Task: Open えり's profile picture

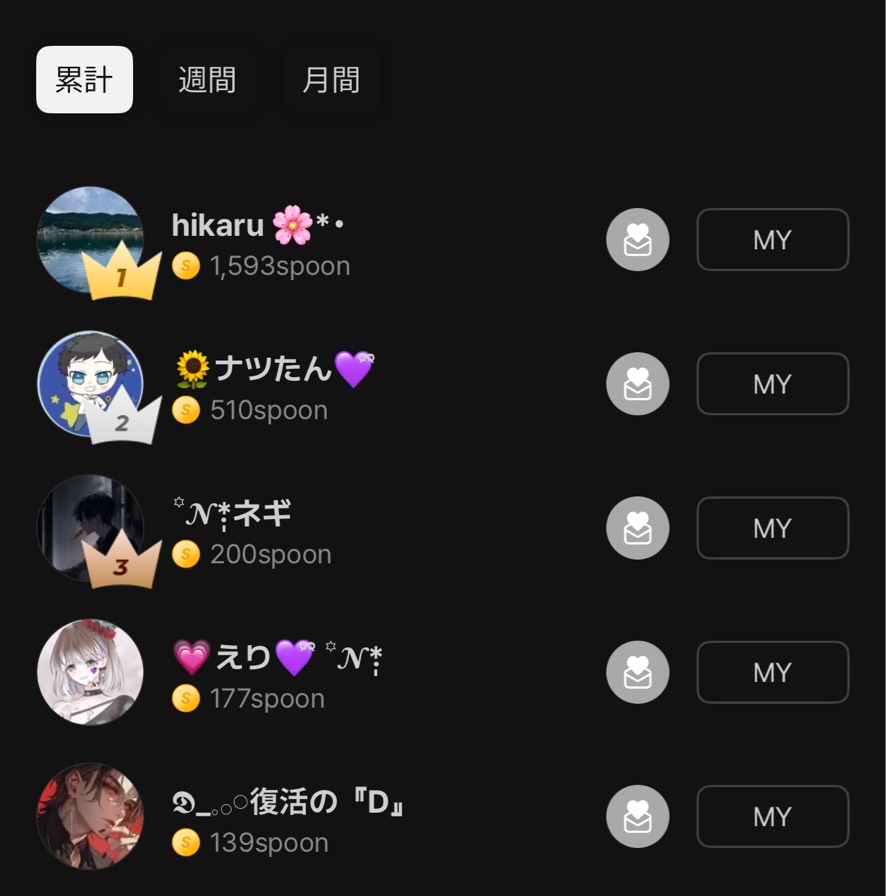Action: [x=90, y=671]
